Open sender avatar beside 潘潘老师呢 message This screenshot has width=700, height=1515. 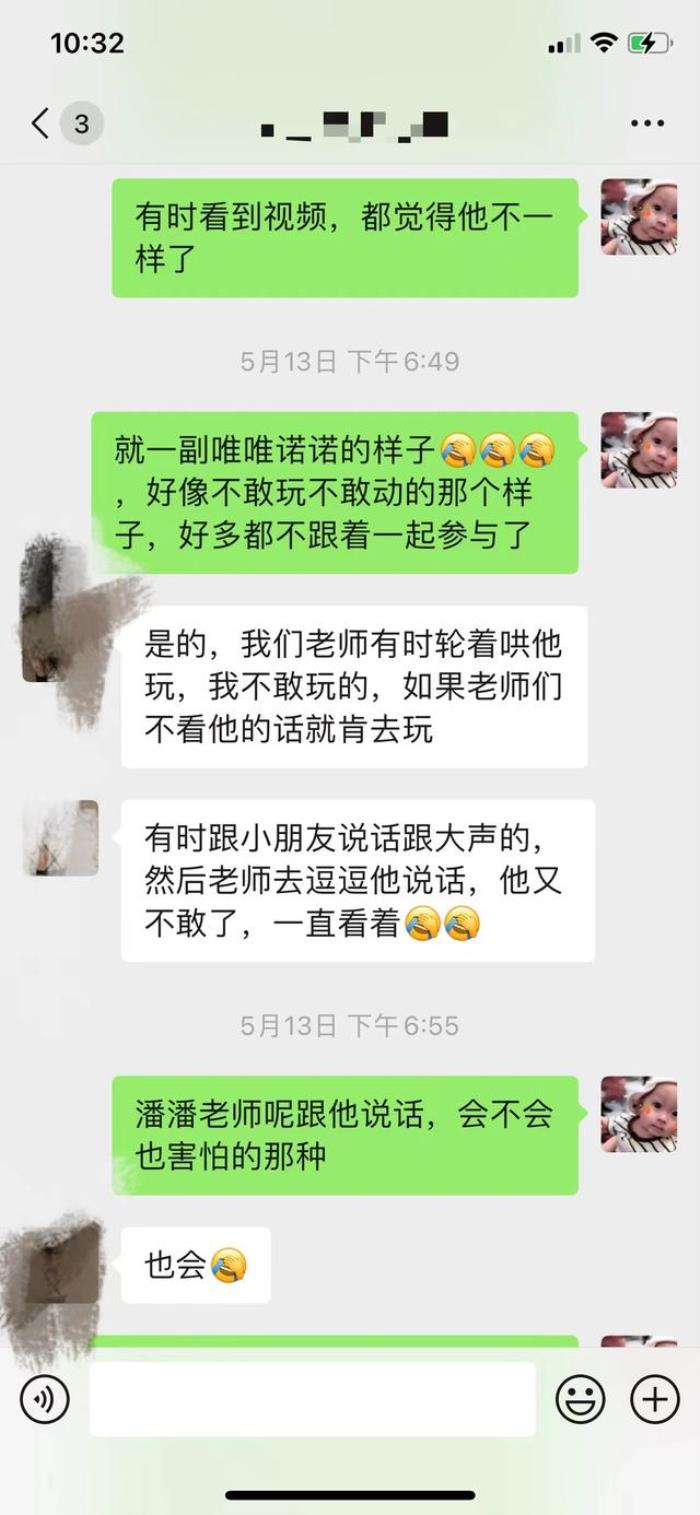(x=638, y=1114)
